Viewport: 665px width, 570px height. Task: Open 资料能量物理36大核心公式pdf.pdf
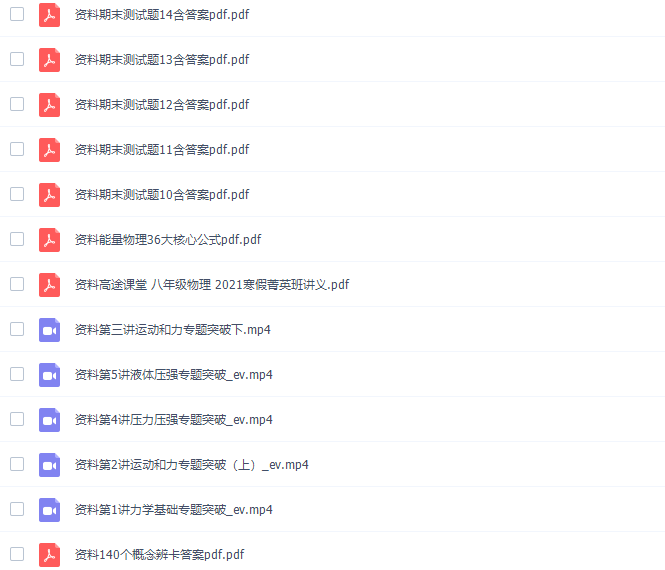pyautogui.click(x=167, y=240)
